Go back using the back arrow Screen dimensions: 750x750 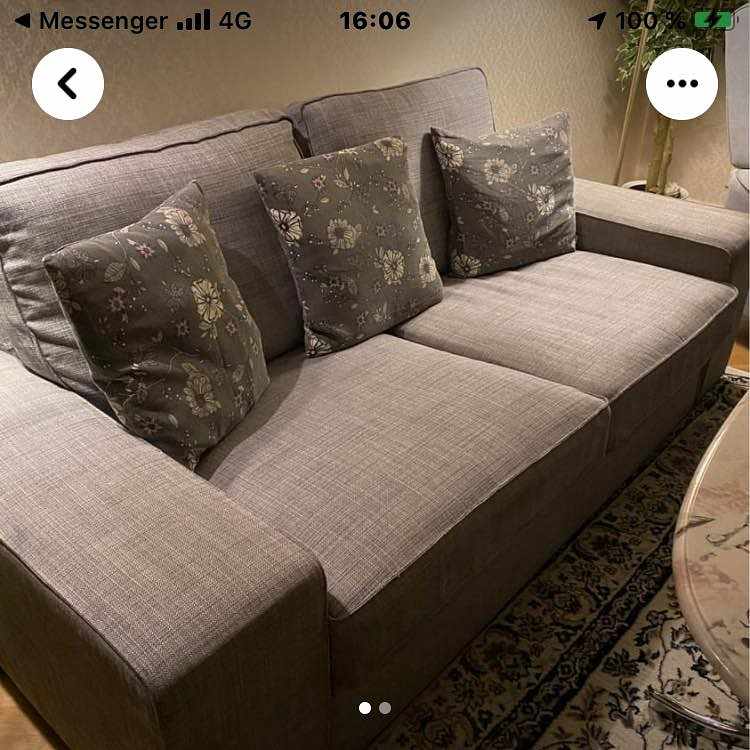[x=68, y=84]
